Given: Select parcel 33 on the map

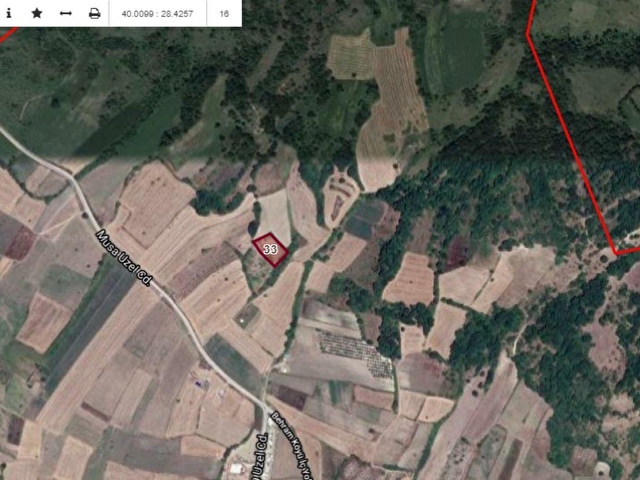Looking at the screenshot, I should 270,248.
